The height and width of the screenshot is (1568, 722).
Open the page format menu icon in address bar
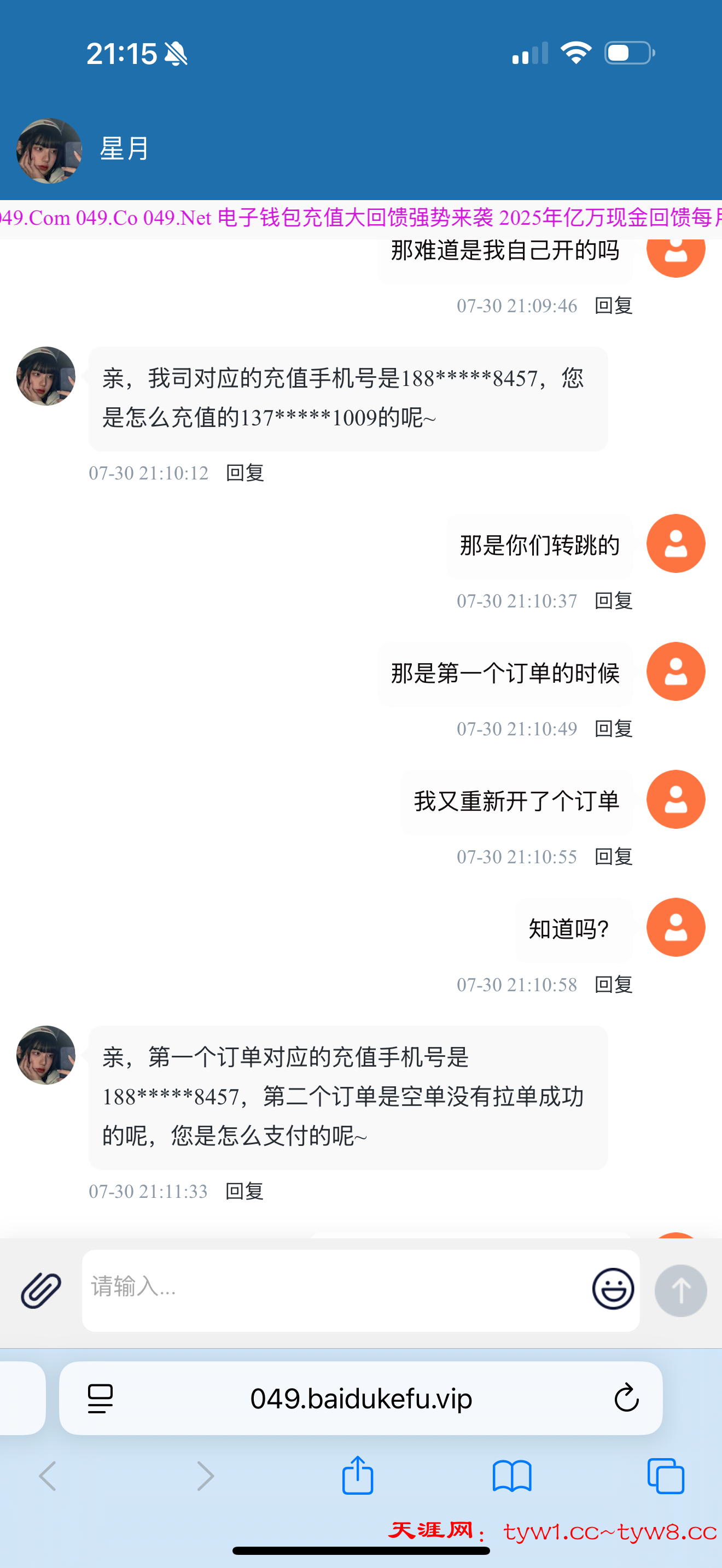click(x=101, y=1398)
